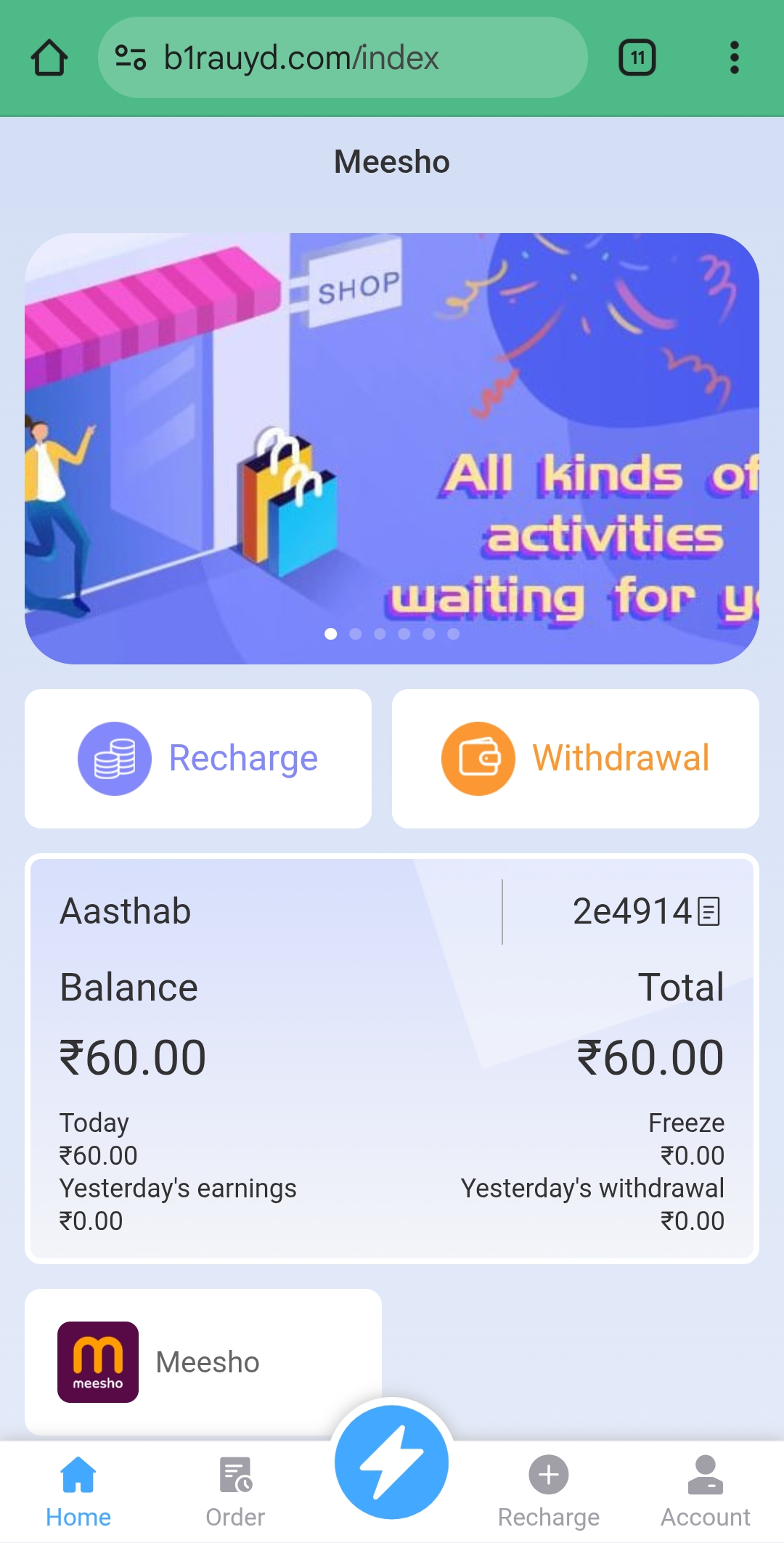This screenshot has width=784, height=1543.
Task: Open the Recharge card with coin icon
Action: pos(198,758)
